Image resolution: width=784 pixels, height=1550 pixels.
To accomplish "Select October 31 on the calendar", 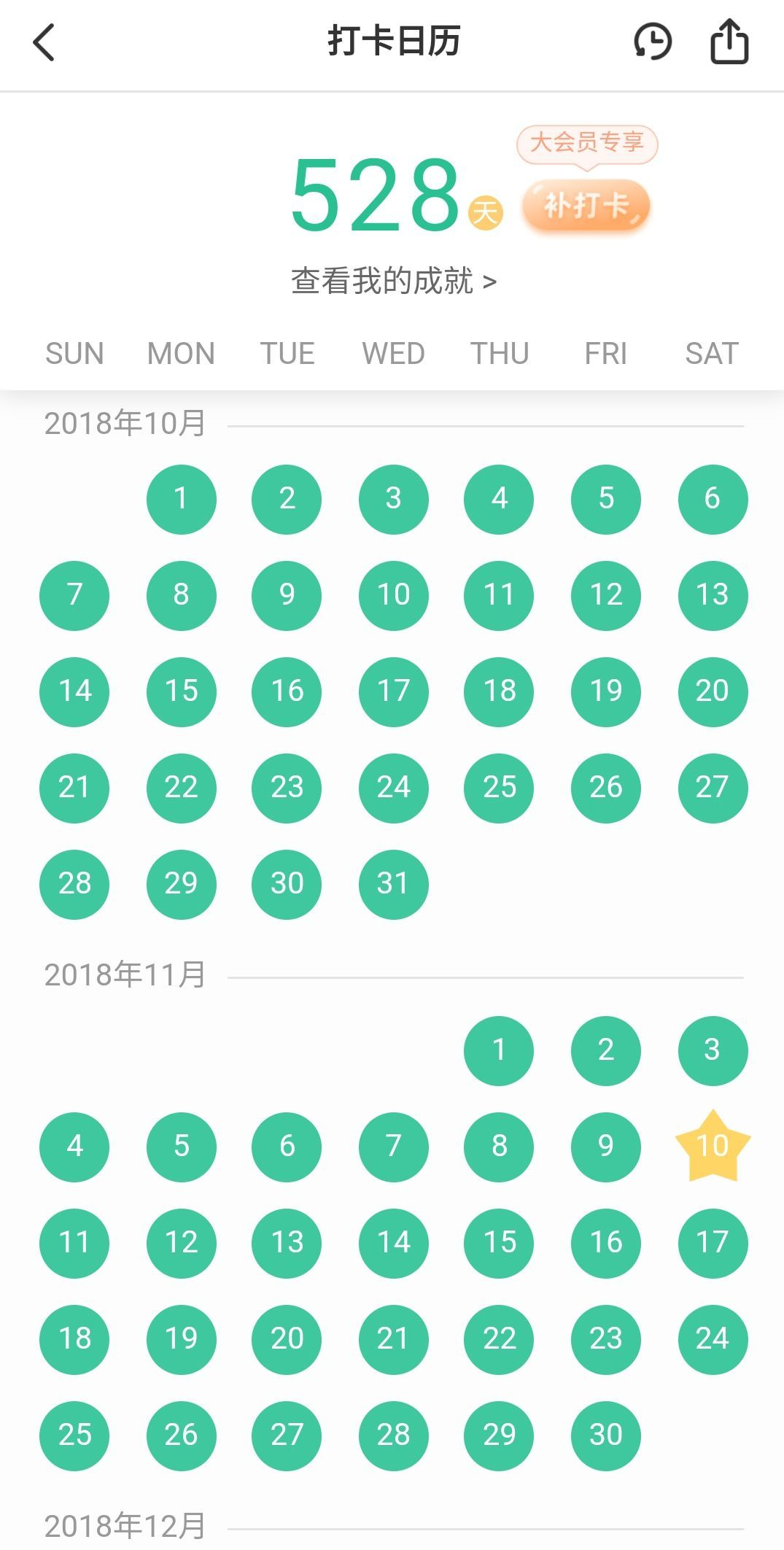I will [393, 884].
